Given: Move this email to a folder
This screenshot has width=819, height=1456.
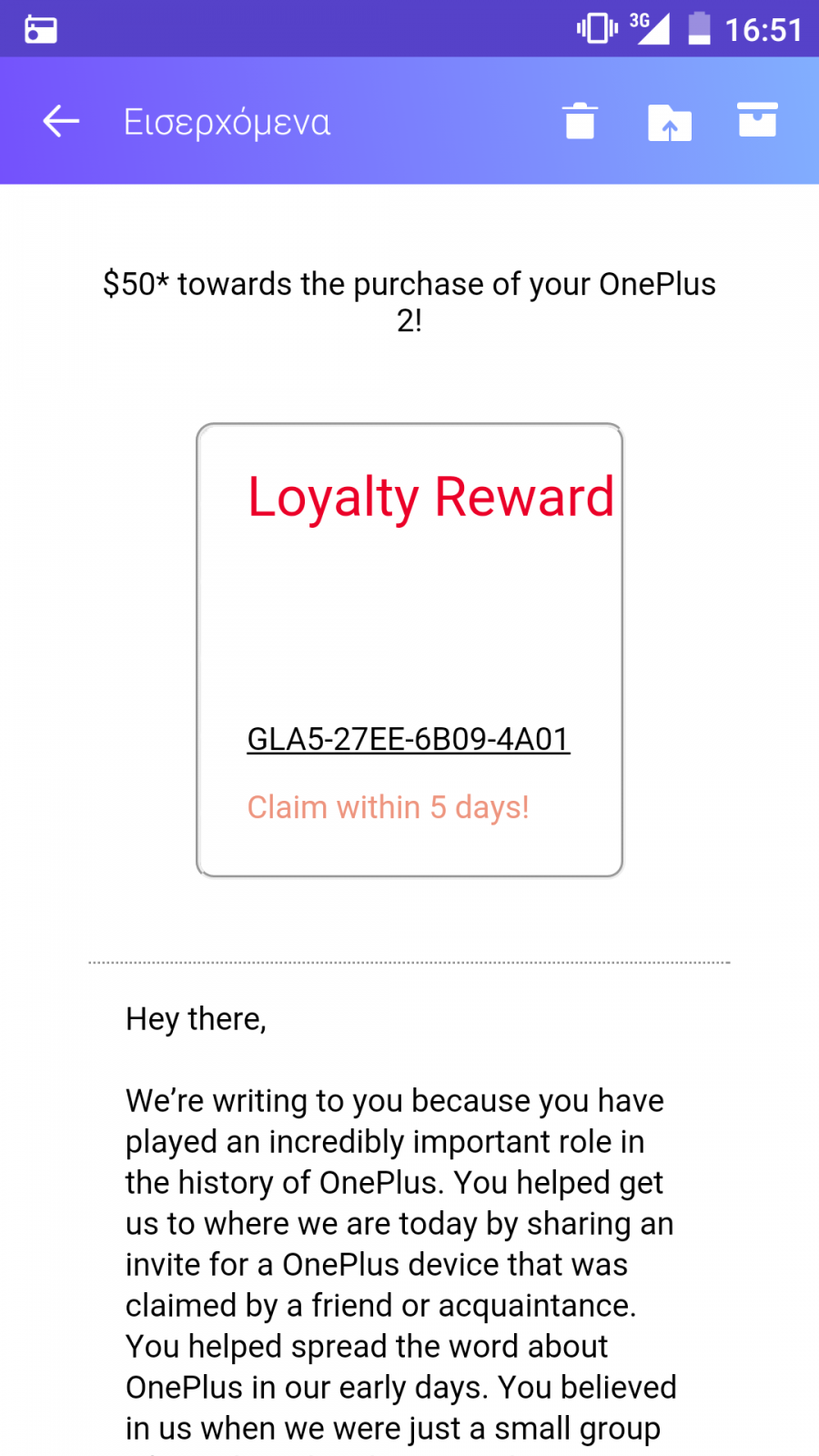Looking at the screenshot, I should tap(670, 122).
